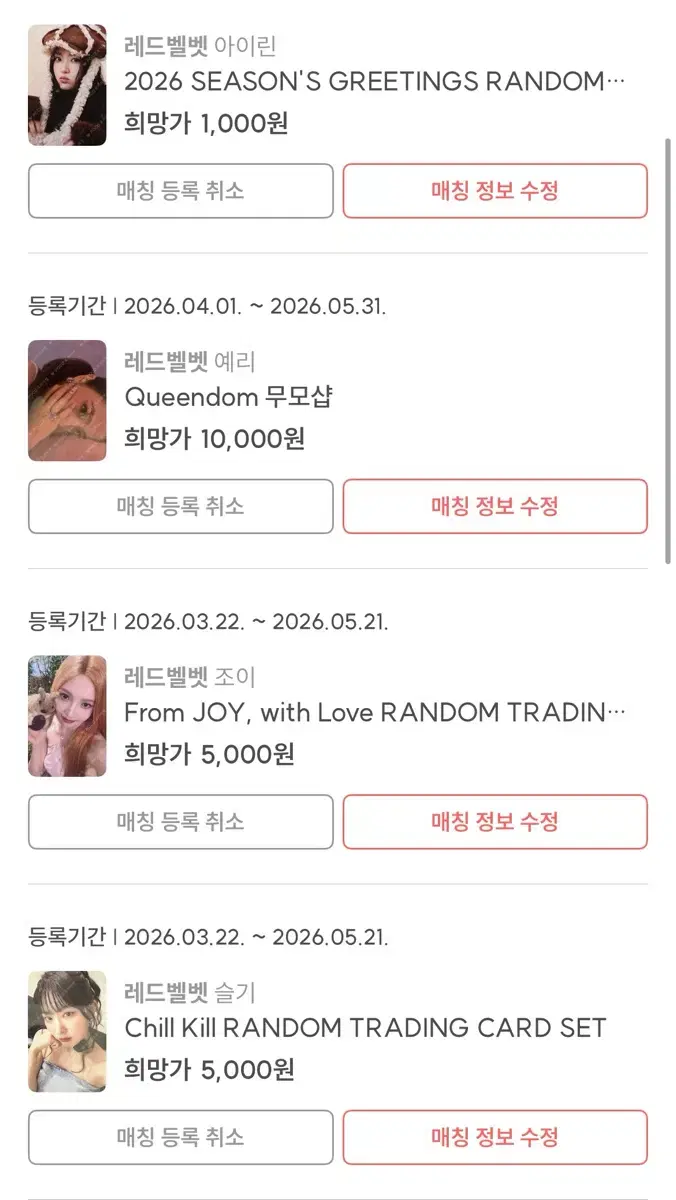Edit matching info for Irene's Season's Greetings card
This screenshot has height=1200, width=676.
[x=495, y=191]
